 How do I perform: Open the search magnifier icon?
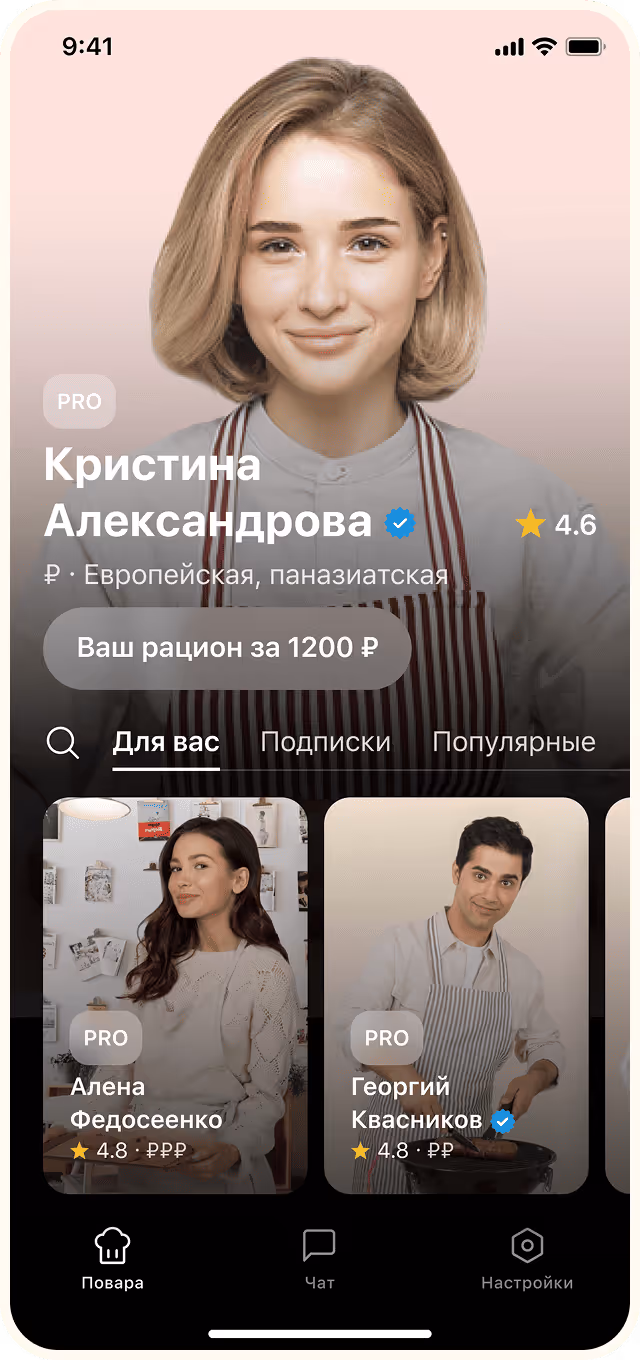coord(63,743)
